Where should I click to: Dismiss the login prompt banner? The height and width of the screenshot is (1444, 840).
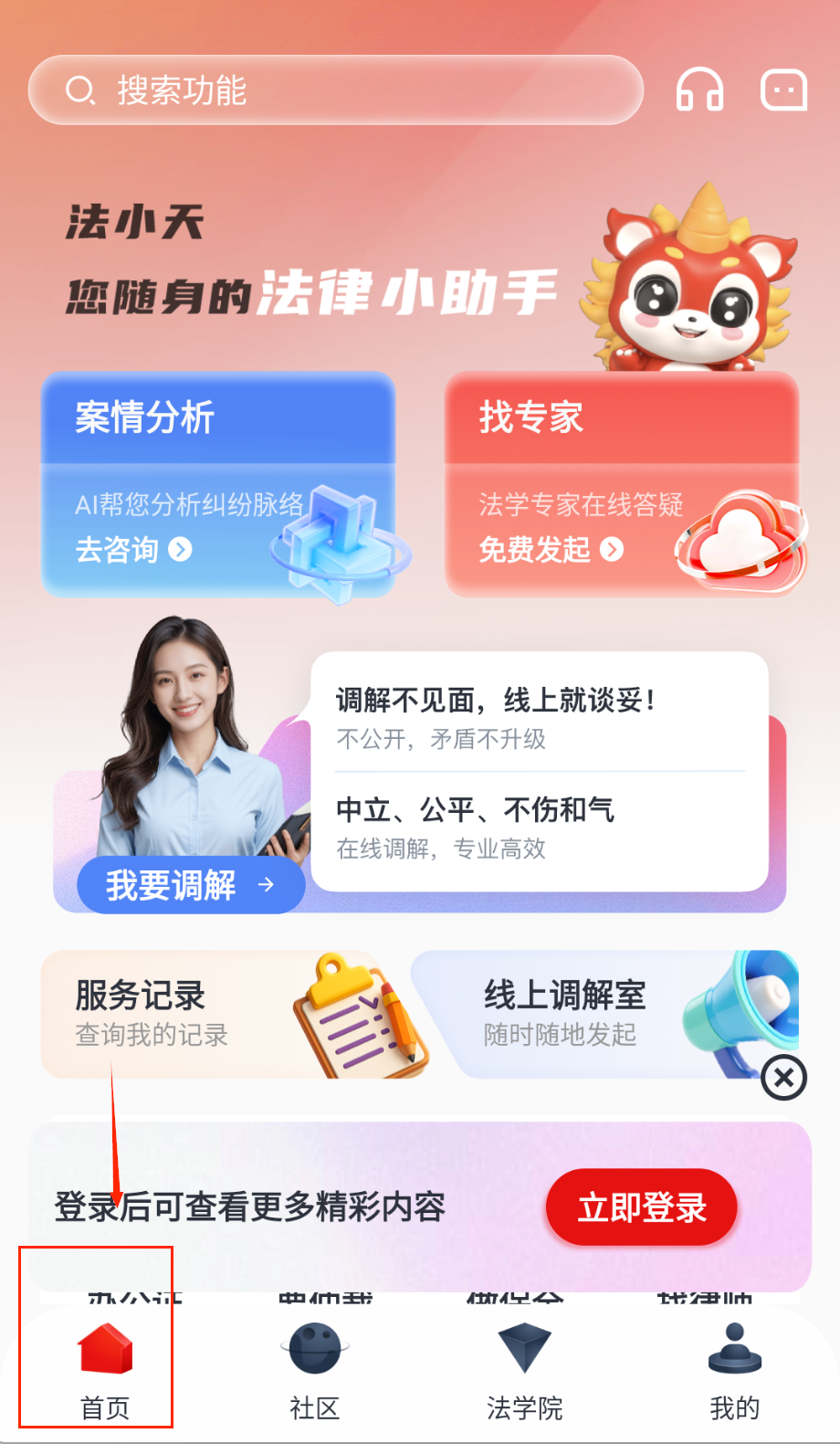pyautogui.click(x=783, y=1078)
